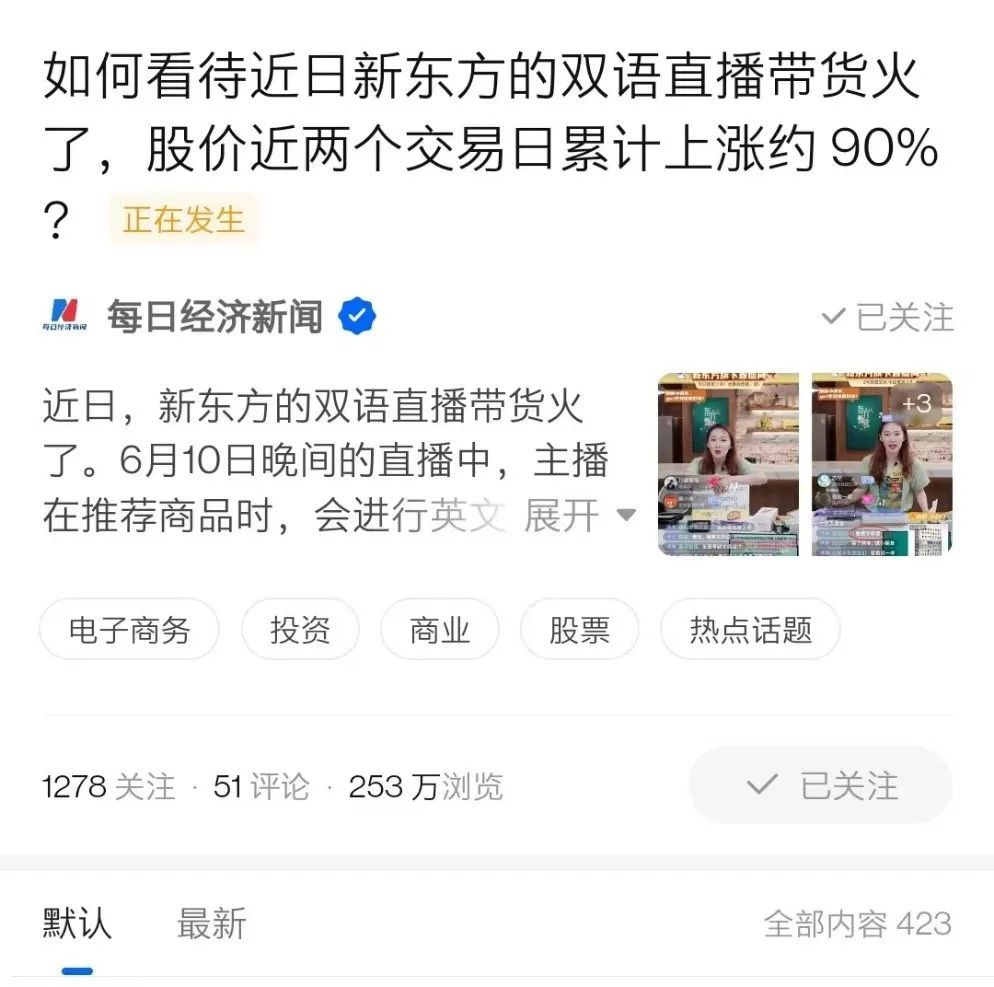Switch to the 默认 sorting tab

pyautogui.click(x=77, y=923)
